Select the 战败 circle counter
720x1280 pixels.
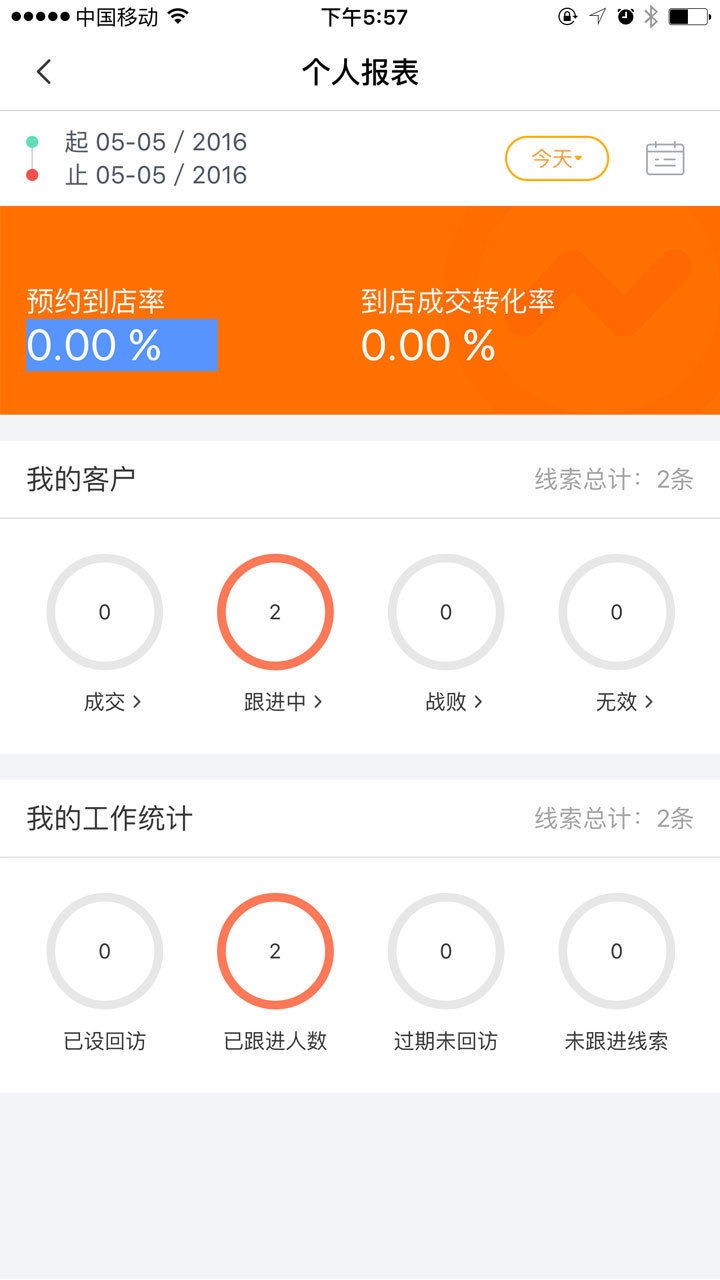point(446,612)
